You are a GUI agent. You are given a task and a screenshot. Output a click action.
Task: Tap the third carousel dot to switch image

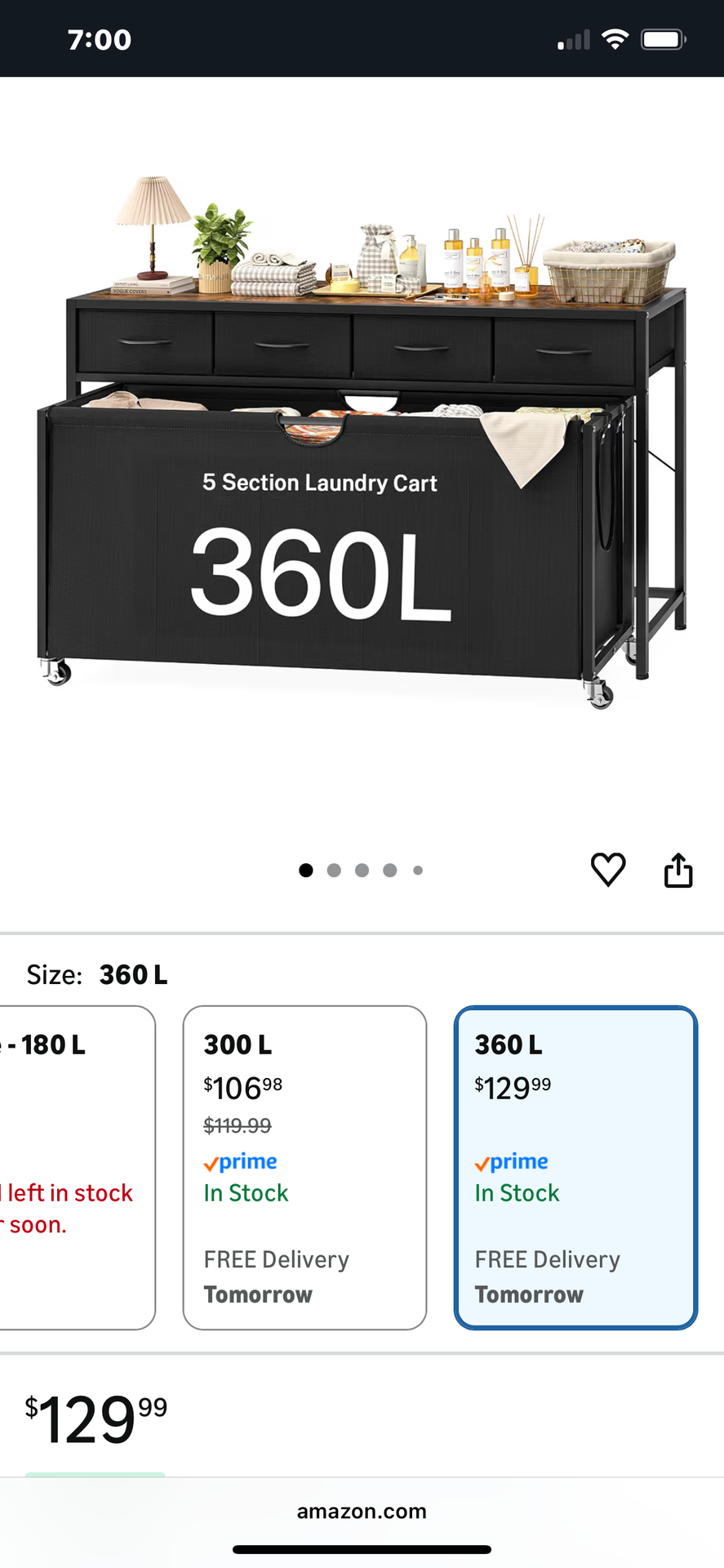[x=362, y=870]
